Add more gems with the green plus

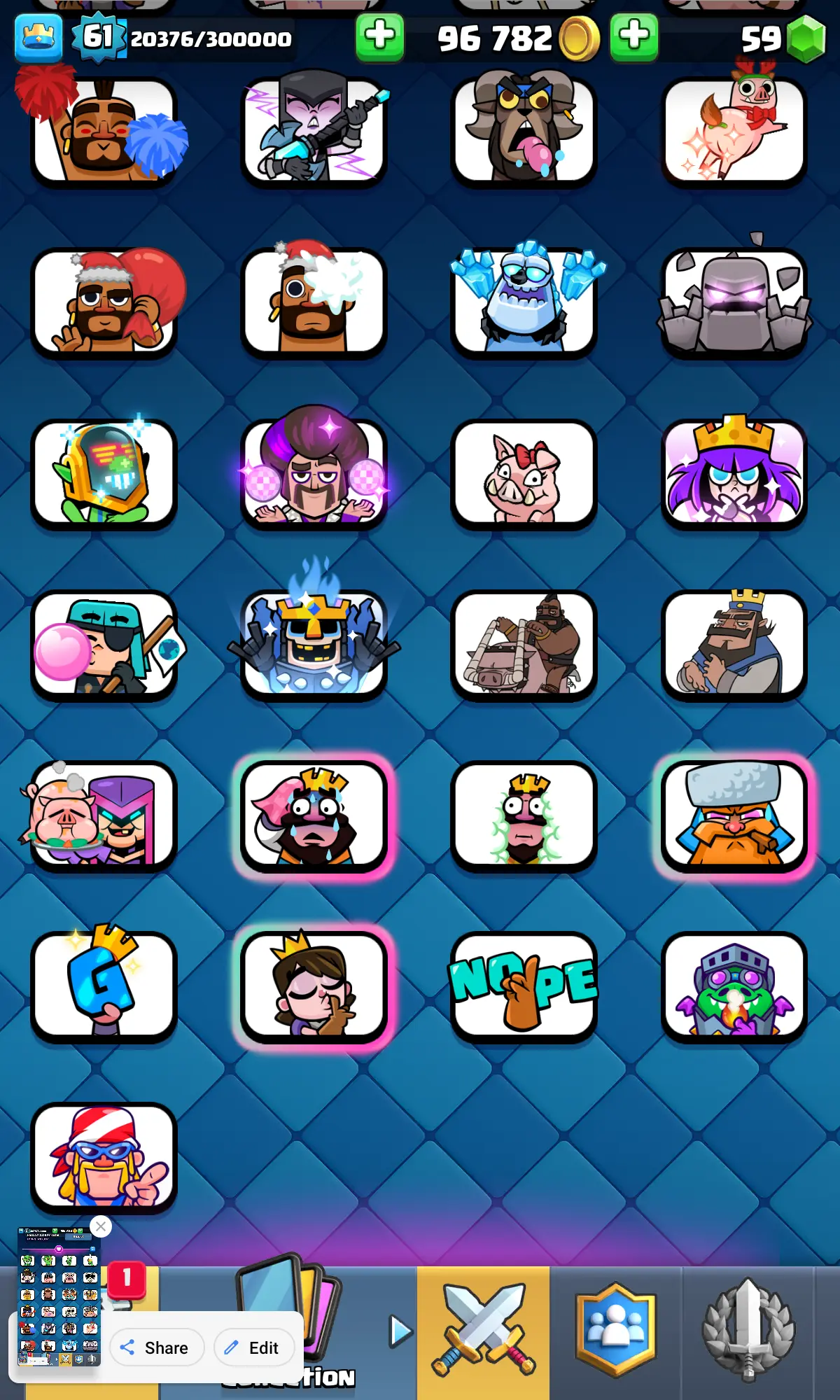coord(633,36)
